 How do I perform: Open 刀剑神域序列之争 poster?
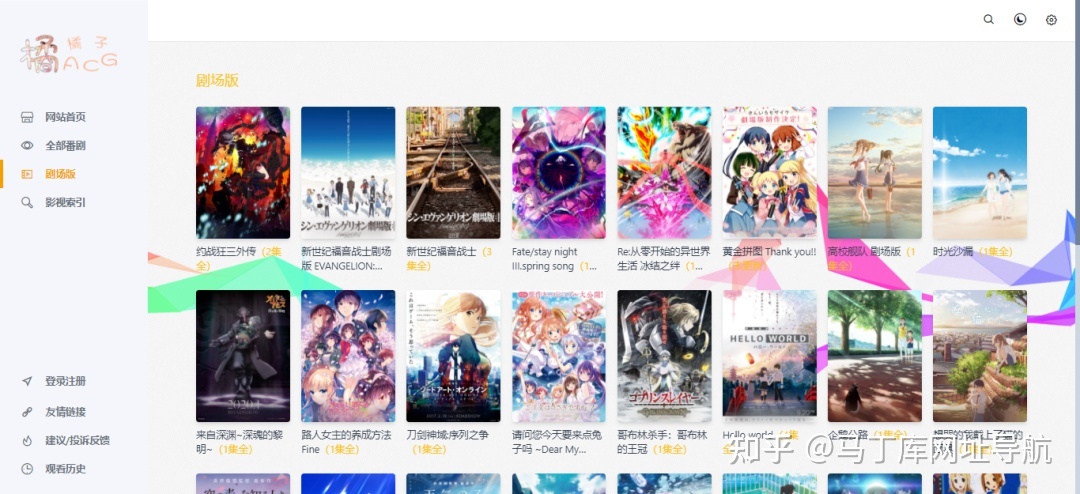[453, 356]
